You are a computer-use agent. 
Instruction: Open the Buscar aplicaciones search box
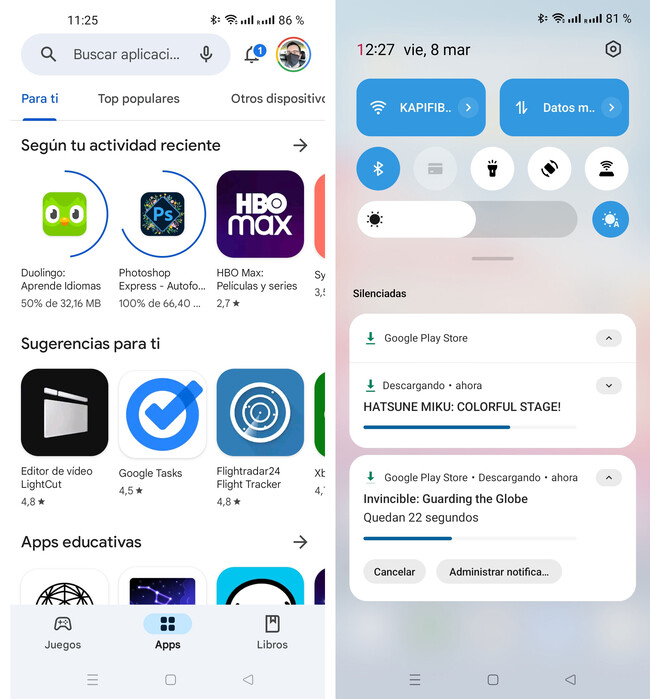pos(125,54)
